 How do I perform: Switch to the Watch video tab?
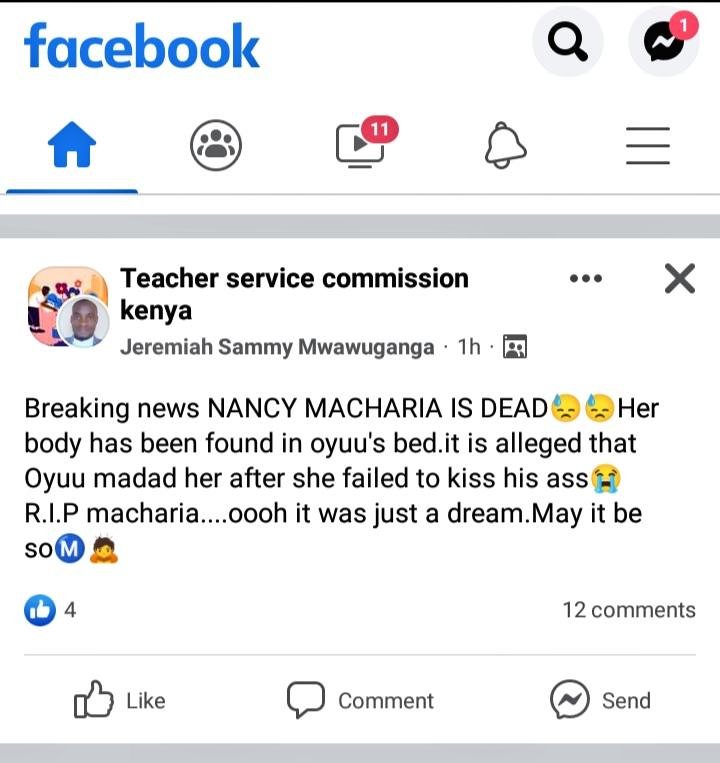361,146
